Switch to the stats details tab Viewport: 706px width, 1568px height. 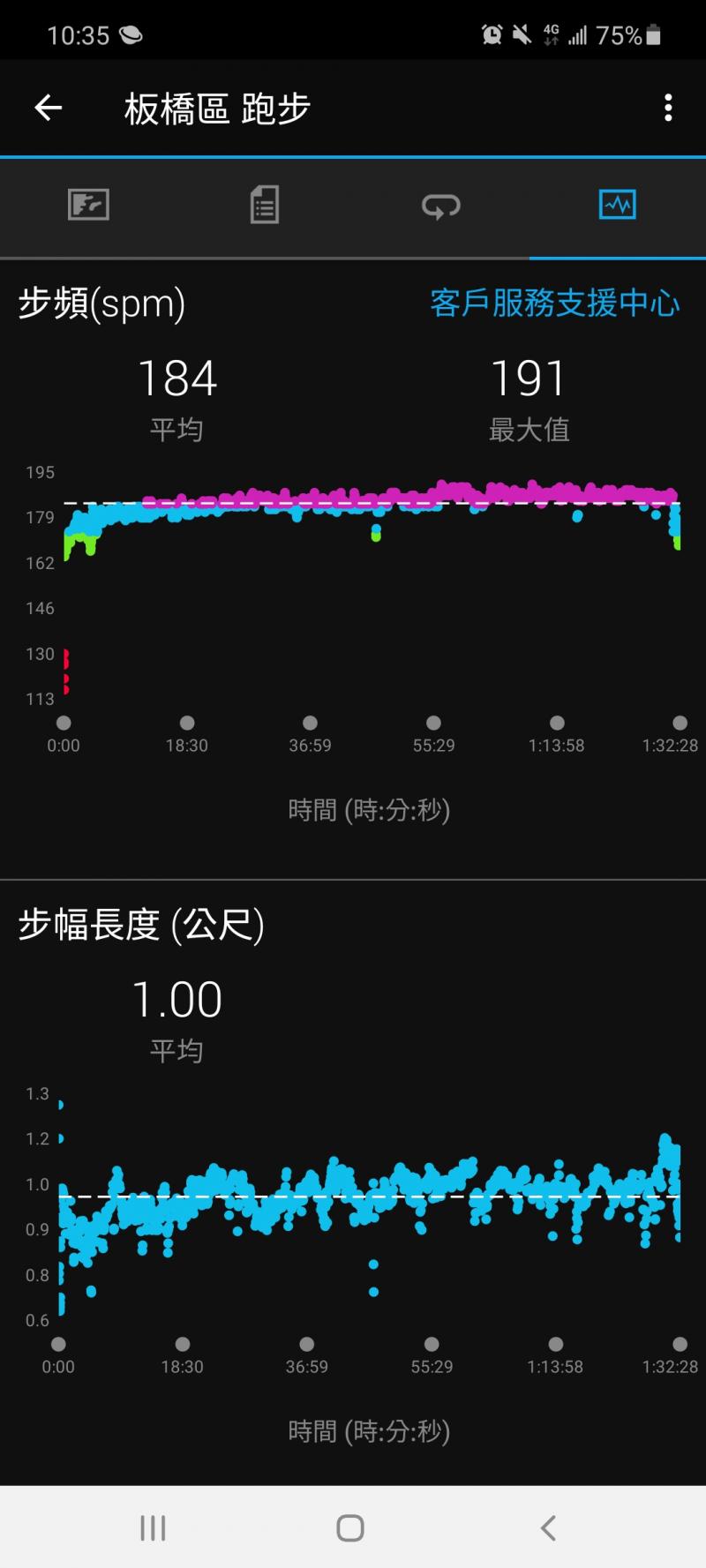tap(264, 206)
